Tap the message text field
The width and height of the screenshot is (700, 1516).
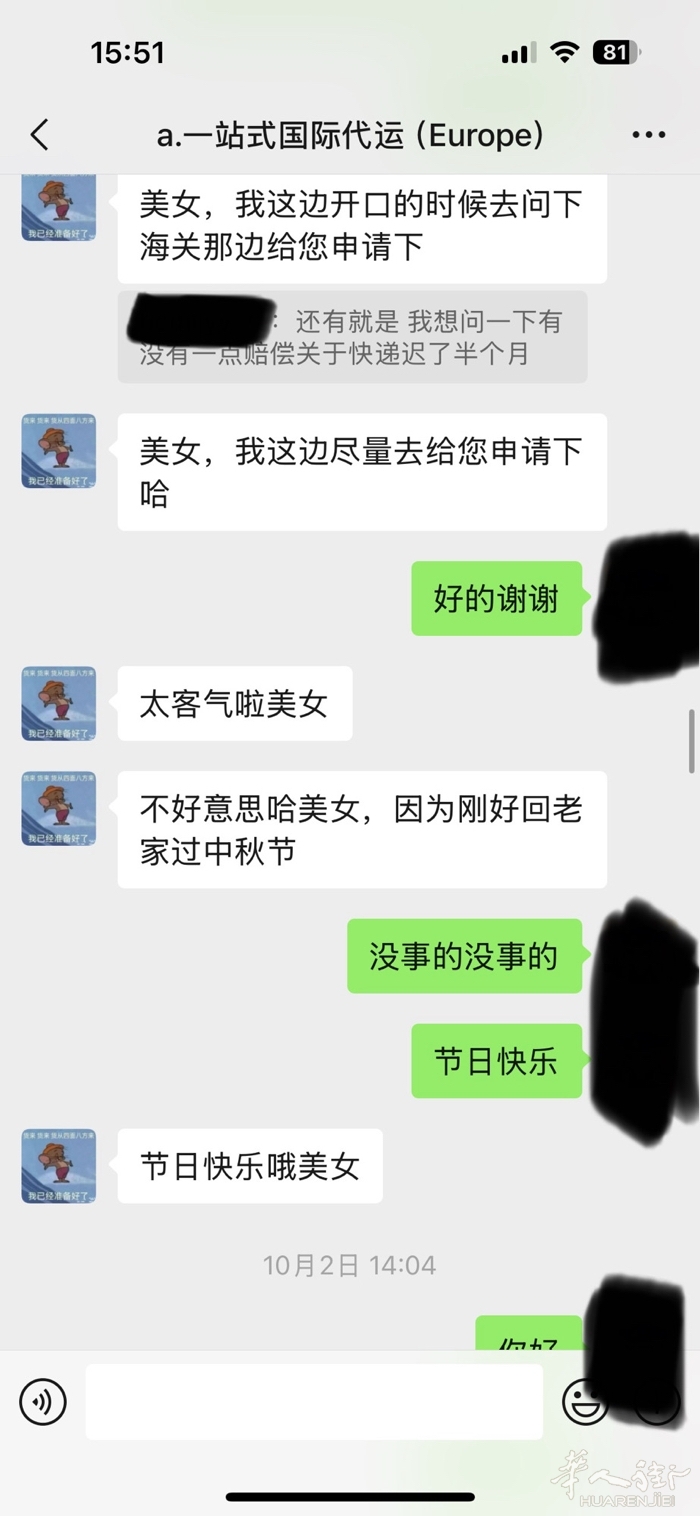pyautogui.click(x=314, y=1401)
